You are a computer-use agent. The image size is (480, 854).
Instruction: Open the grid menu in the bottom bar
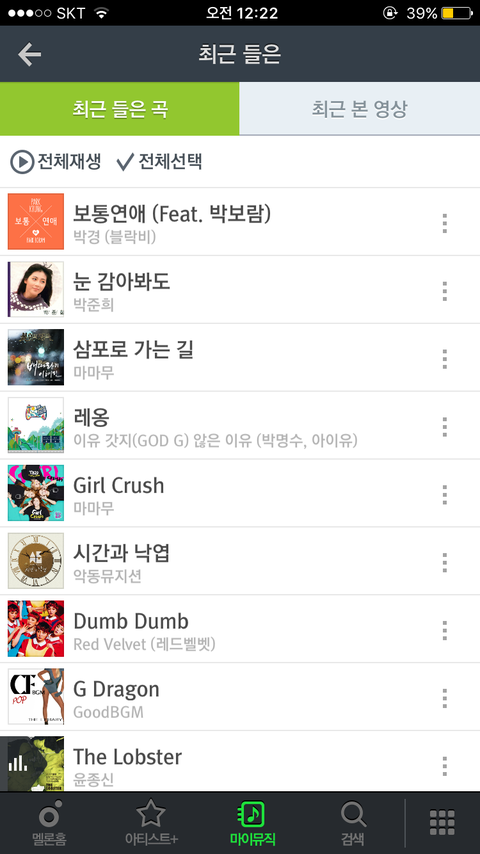click(x=442, y=822)
